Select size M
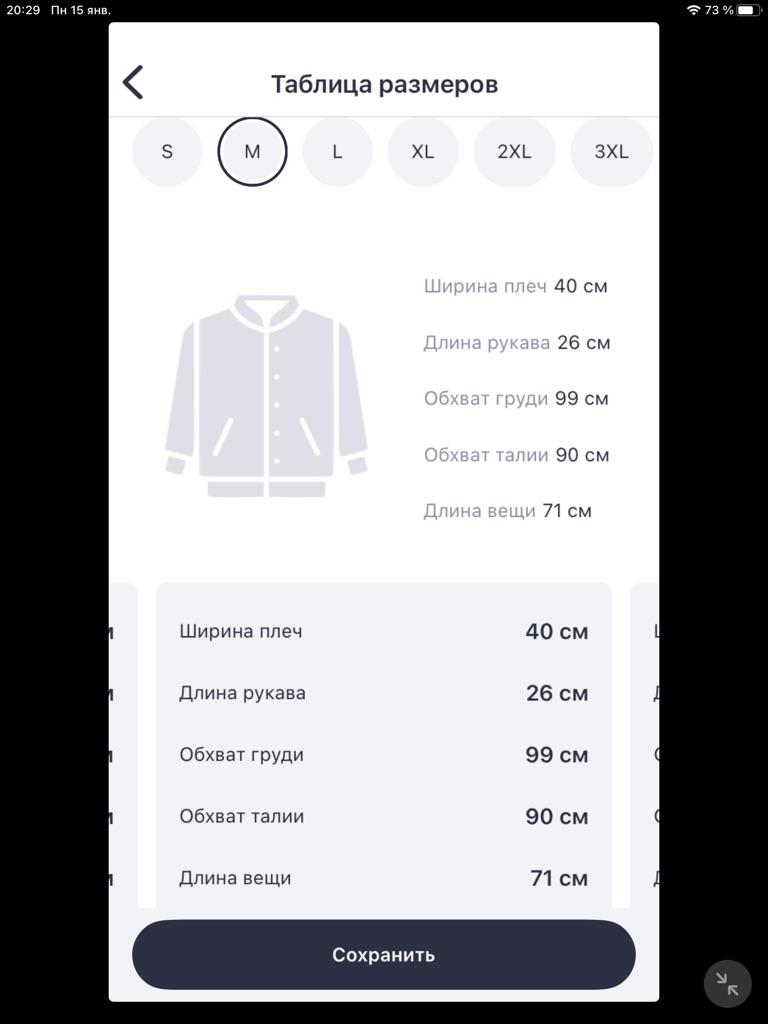Viewport: 768px width, 1024px height. pyautogui.click(x=252, y=152)
